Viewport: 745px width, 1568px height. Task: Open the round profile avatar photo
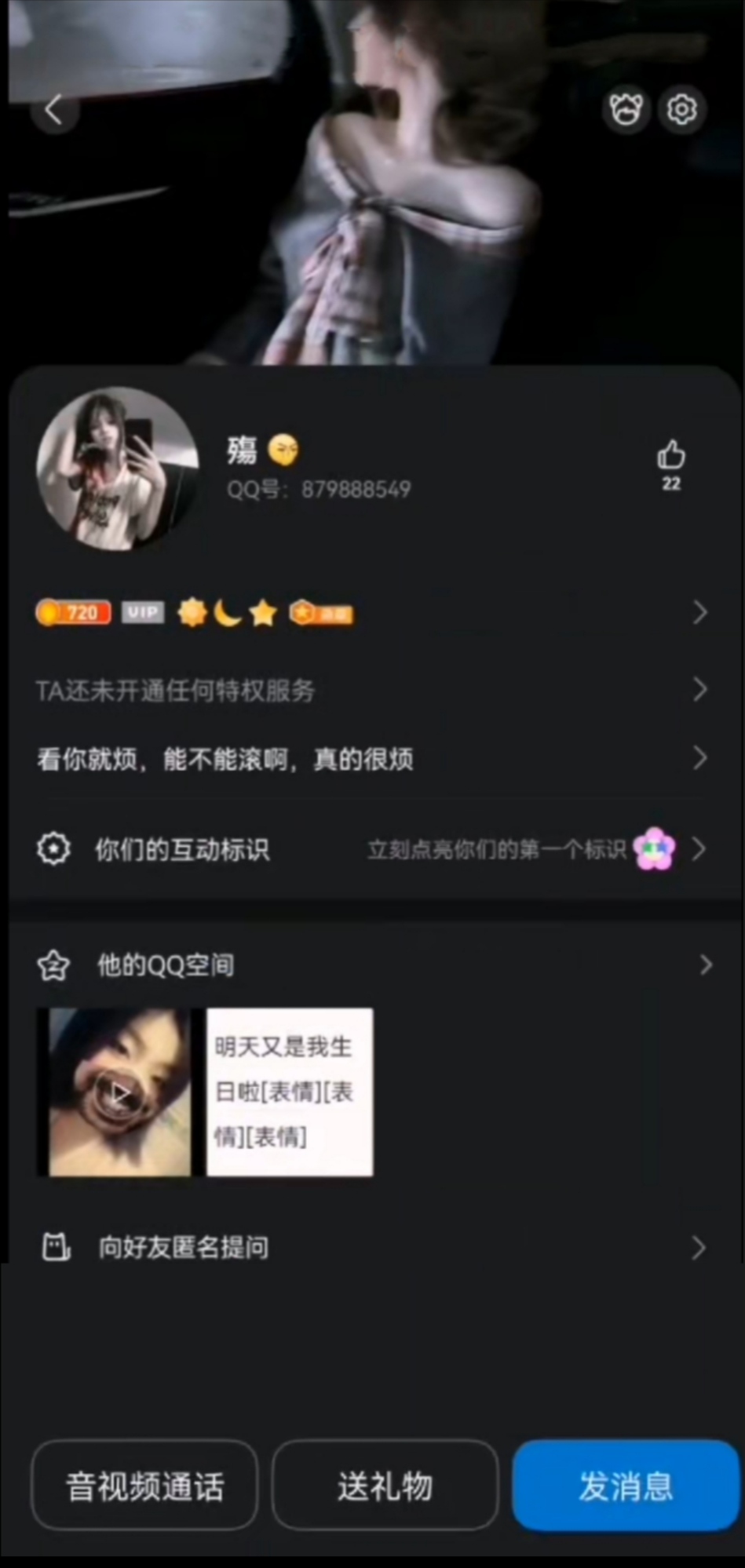point(118,469)
